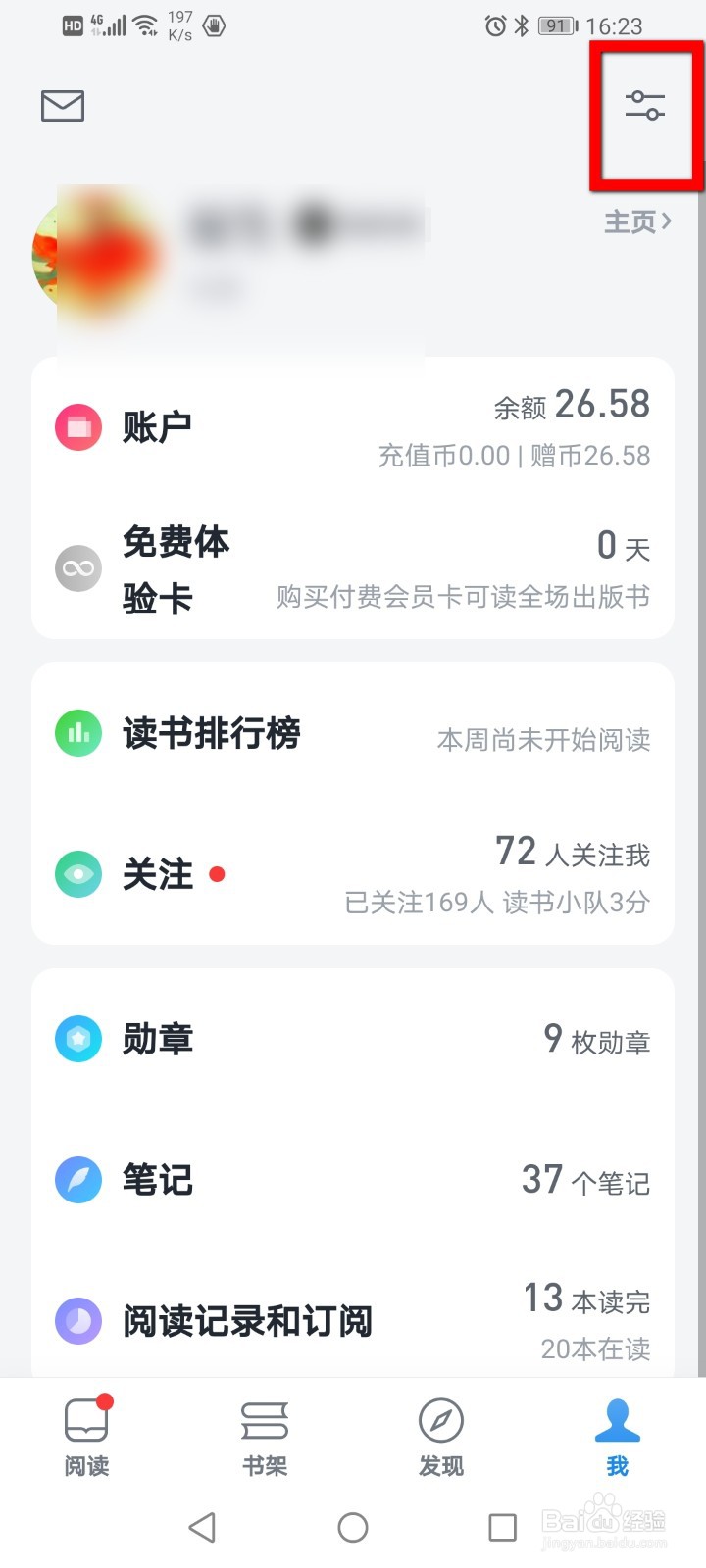Image resolution: width=706 pixels, height=1568 pixels.
Task: Go to 主页 profile homepage
Action: 637,222
